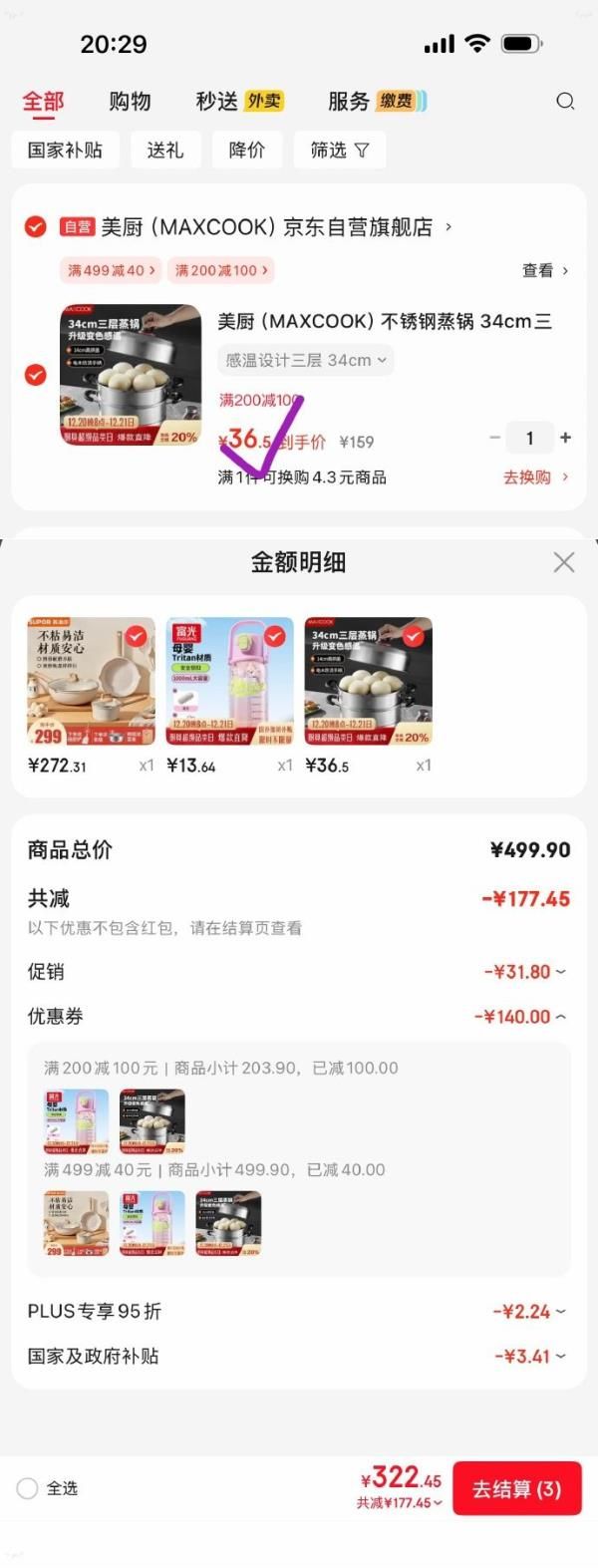Increase the steamer quantity with plus
This screenshot has width=598, height=1568.
tap(566, 438)
